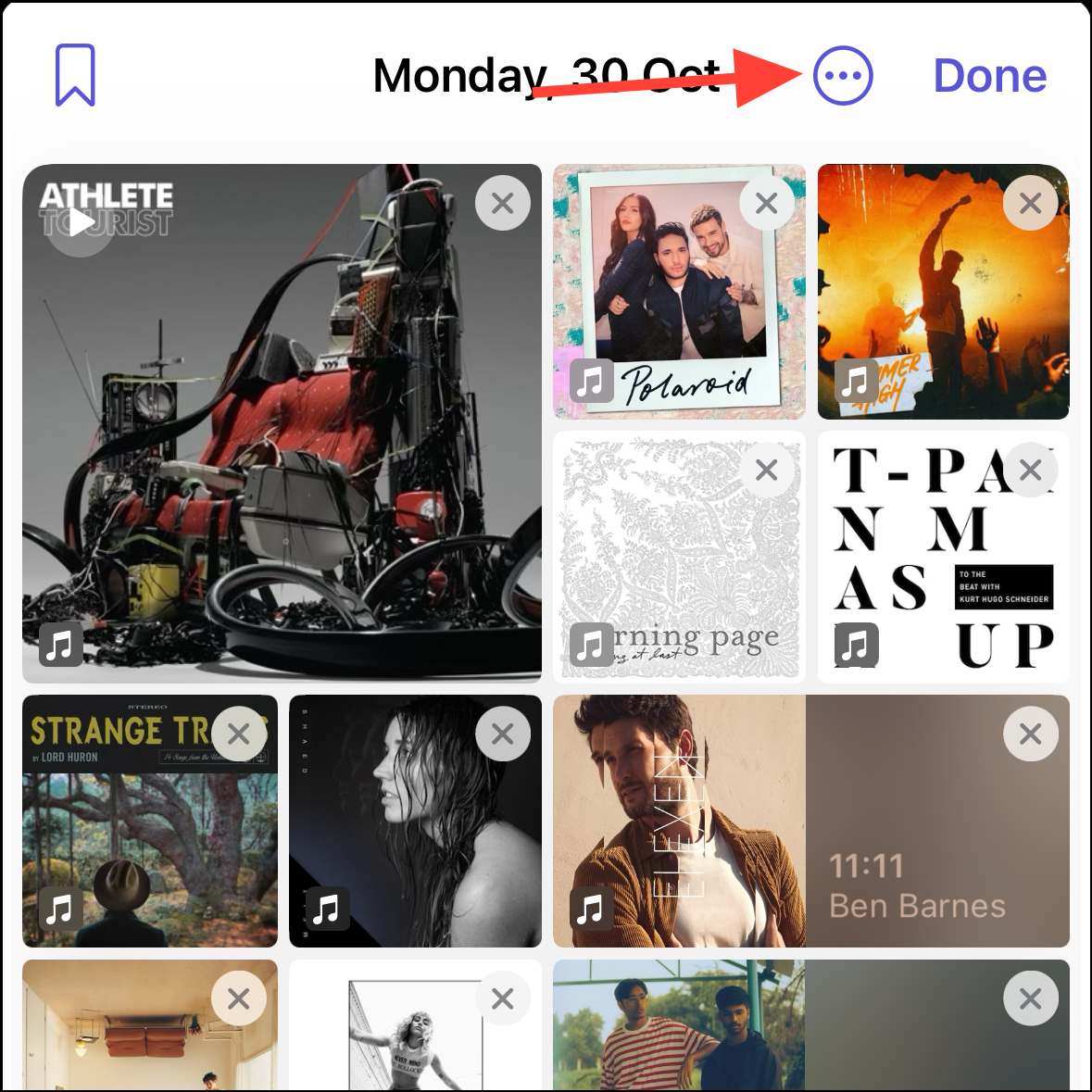Image resolution: width=1092 pixels, height=1092 pixels.
Task: Tap Done to finish editing
Action: pos(989,75)
